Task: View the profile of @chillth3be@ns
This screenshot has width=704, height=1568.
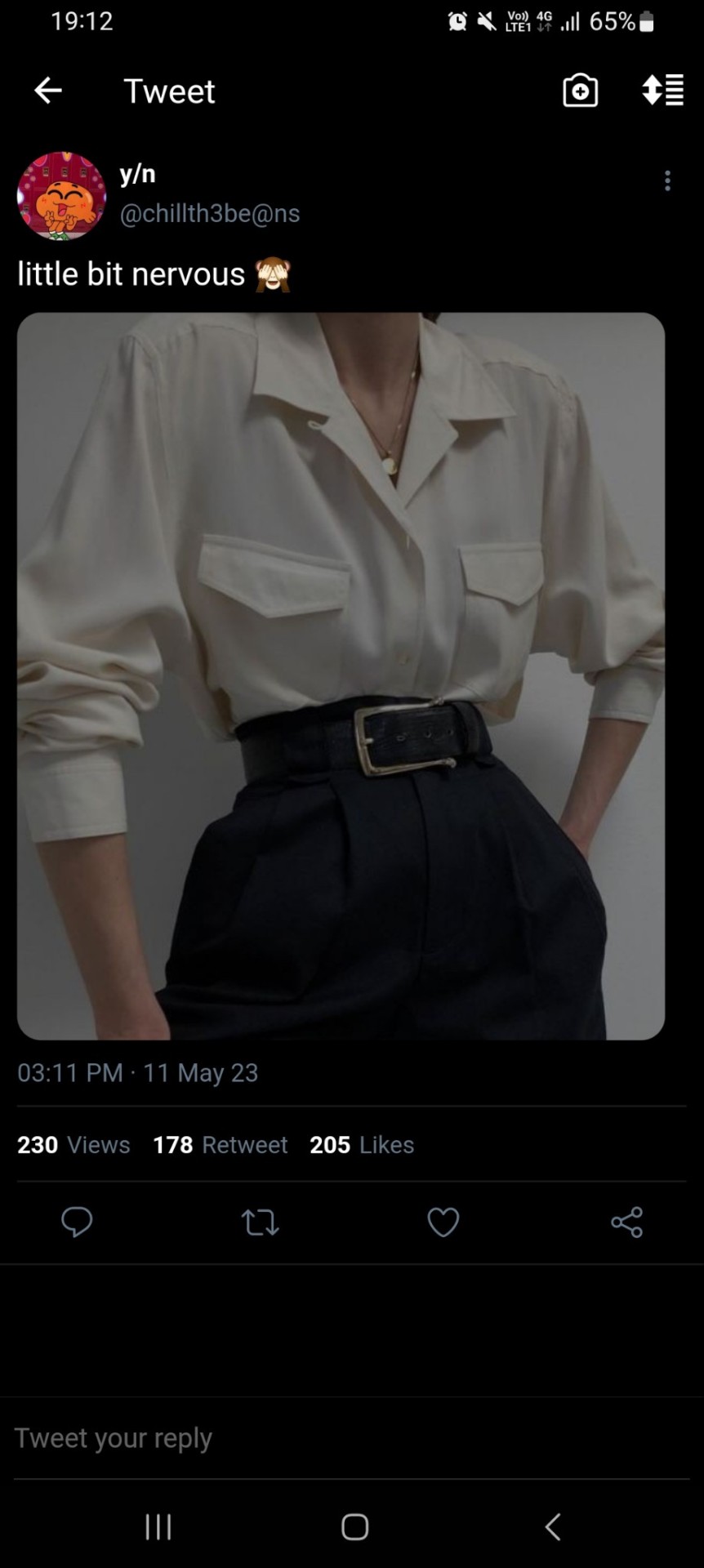Action: click(210, 213)
